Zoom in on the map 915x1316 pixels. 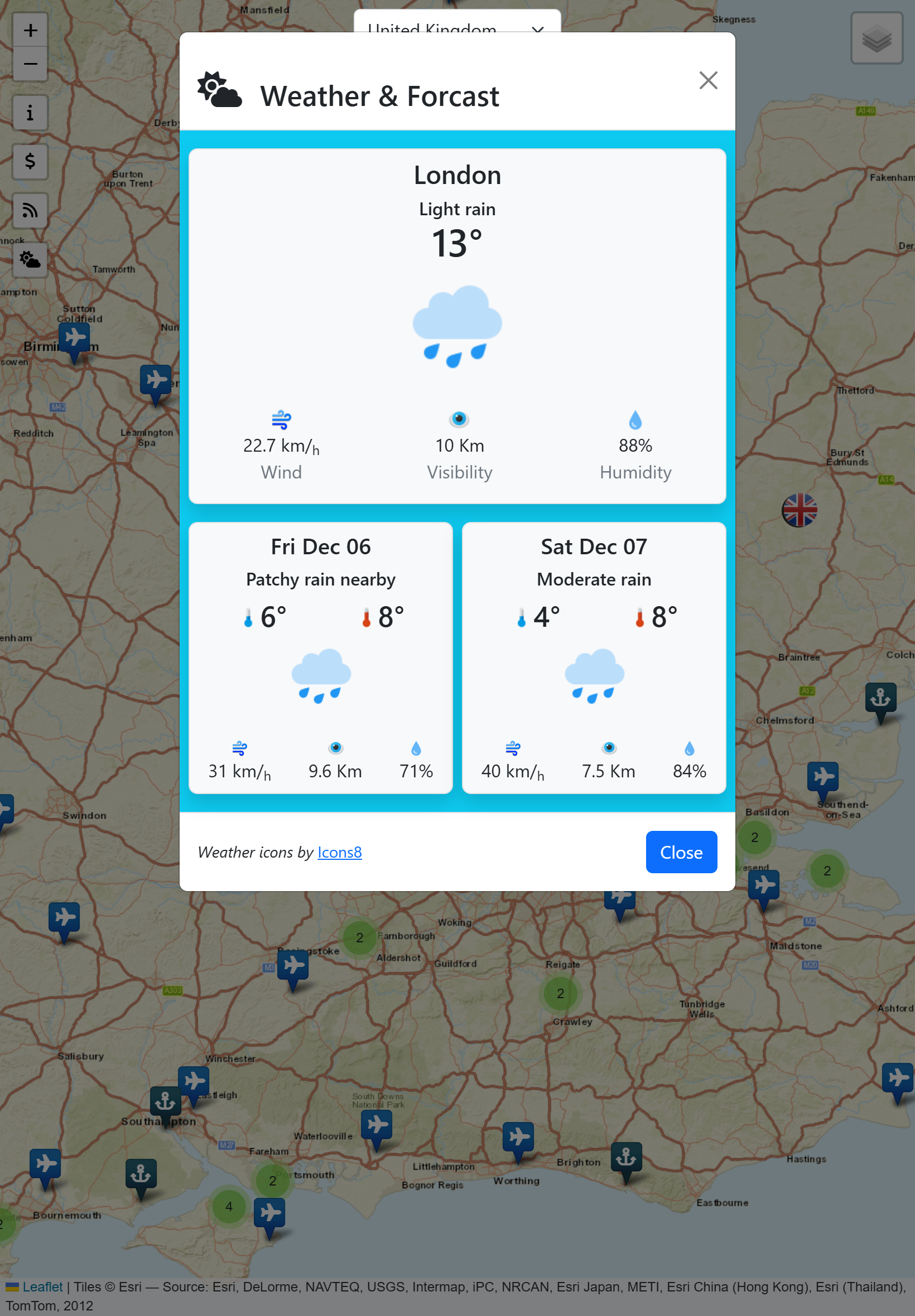coord(30,30)
